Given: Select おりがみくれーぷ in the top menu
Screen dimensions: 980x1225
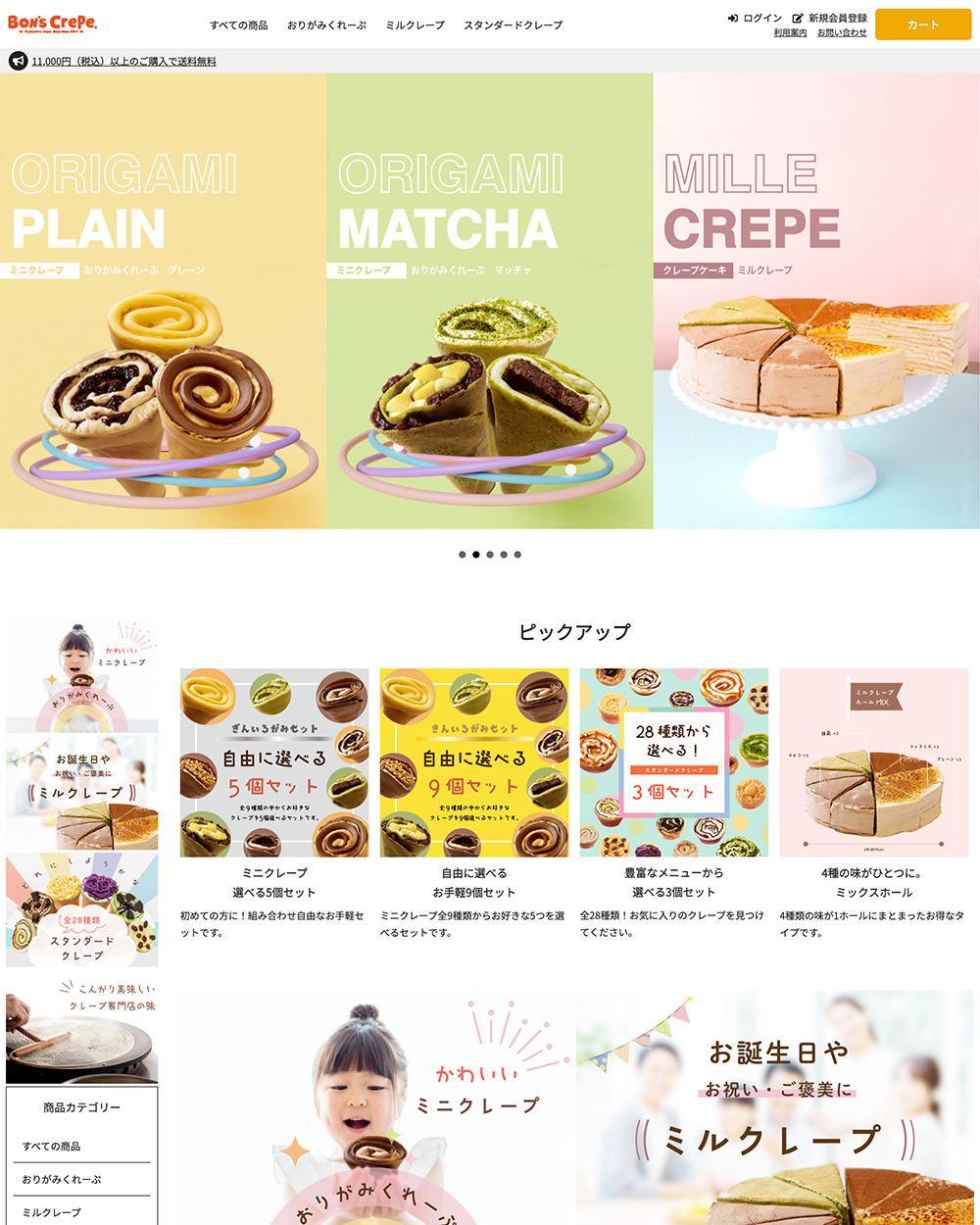Looking at the screenshot, I should click(326, 25).
